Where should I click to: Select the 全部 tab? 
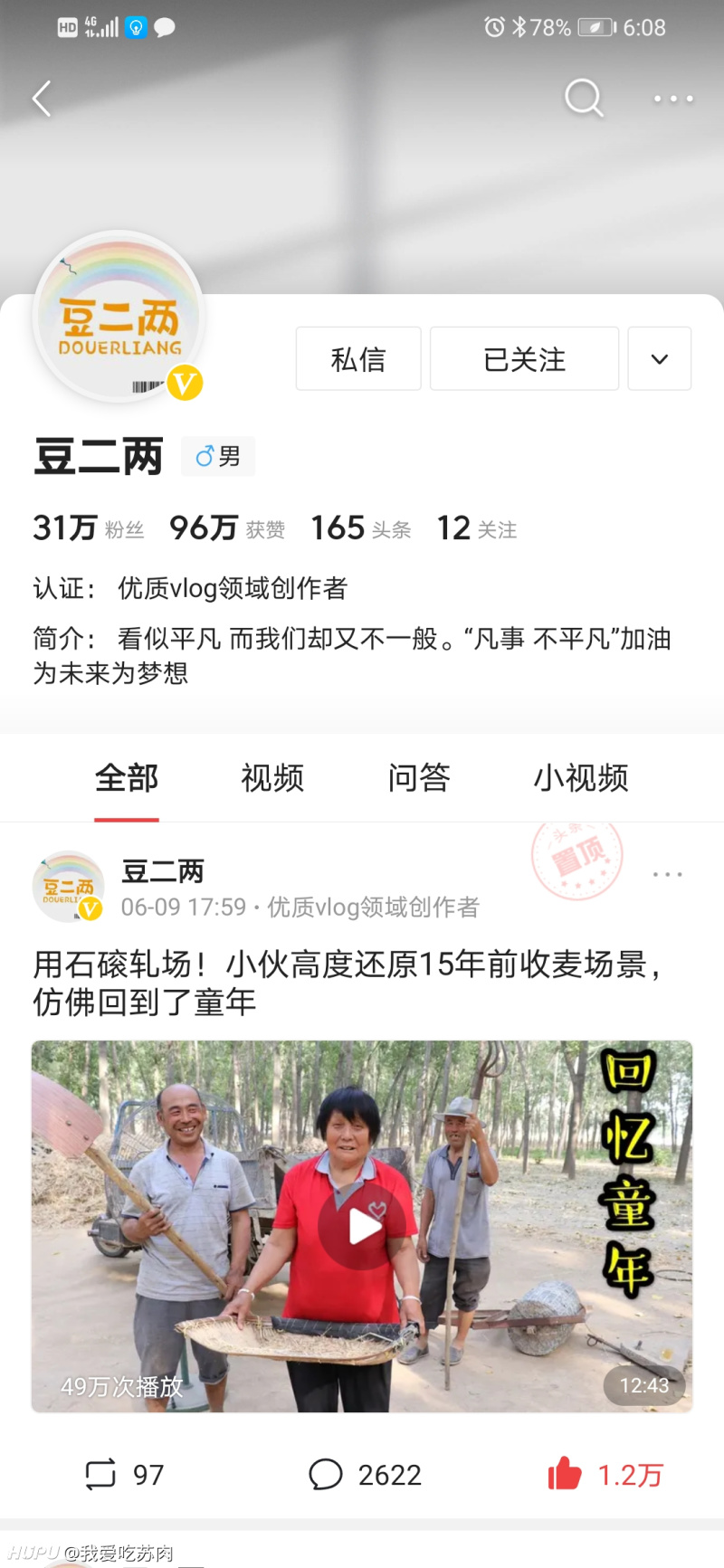pos(127,778)
